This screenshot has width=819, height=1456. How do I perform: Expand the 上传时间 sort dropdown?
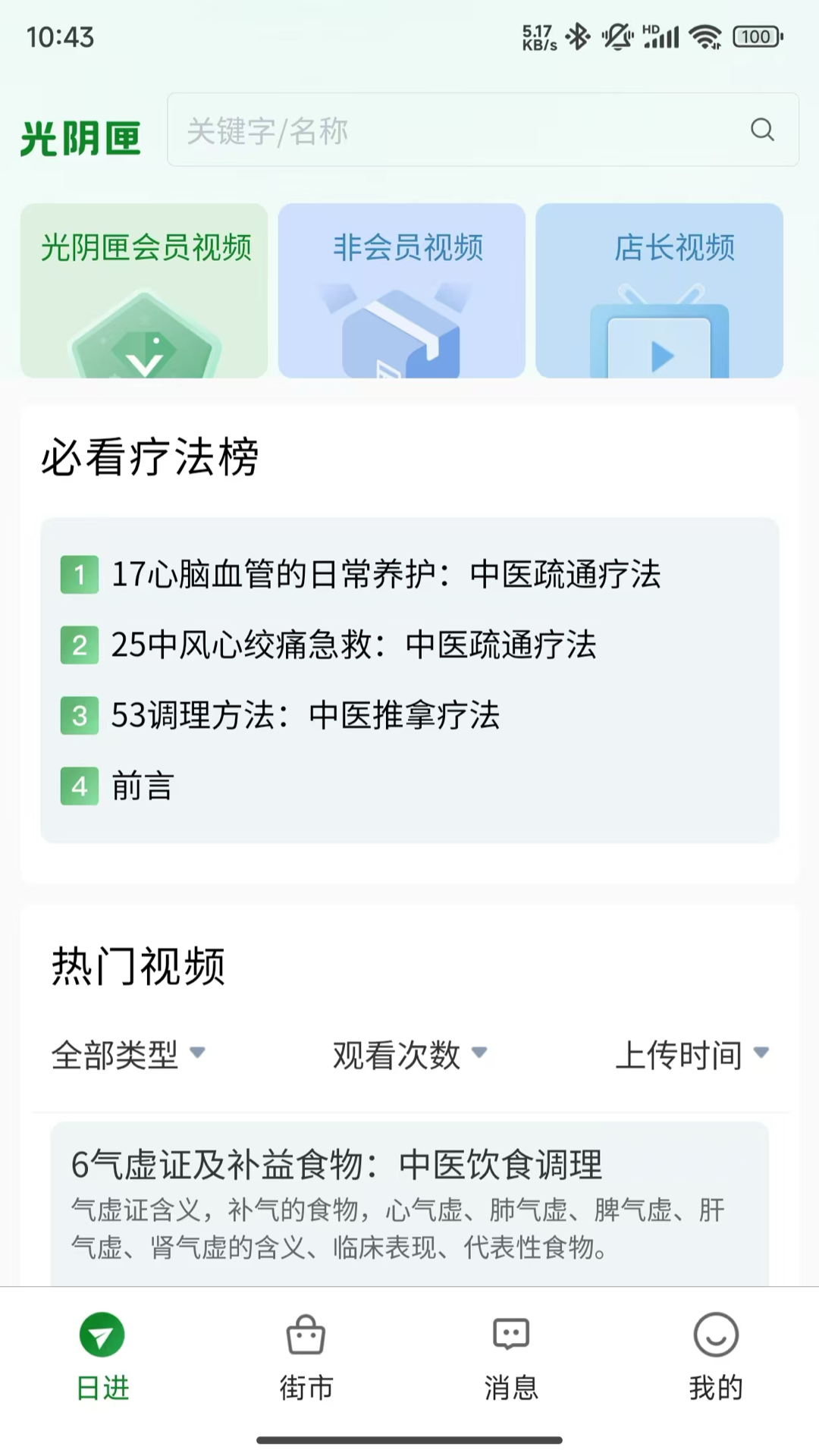[x=692, y=1054]
